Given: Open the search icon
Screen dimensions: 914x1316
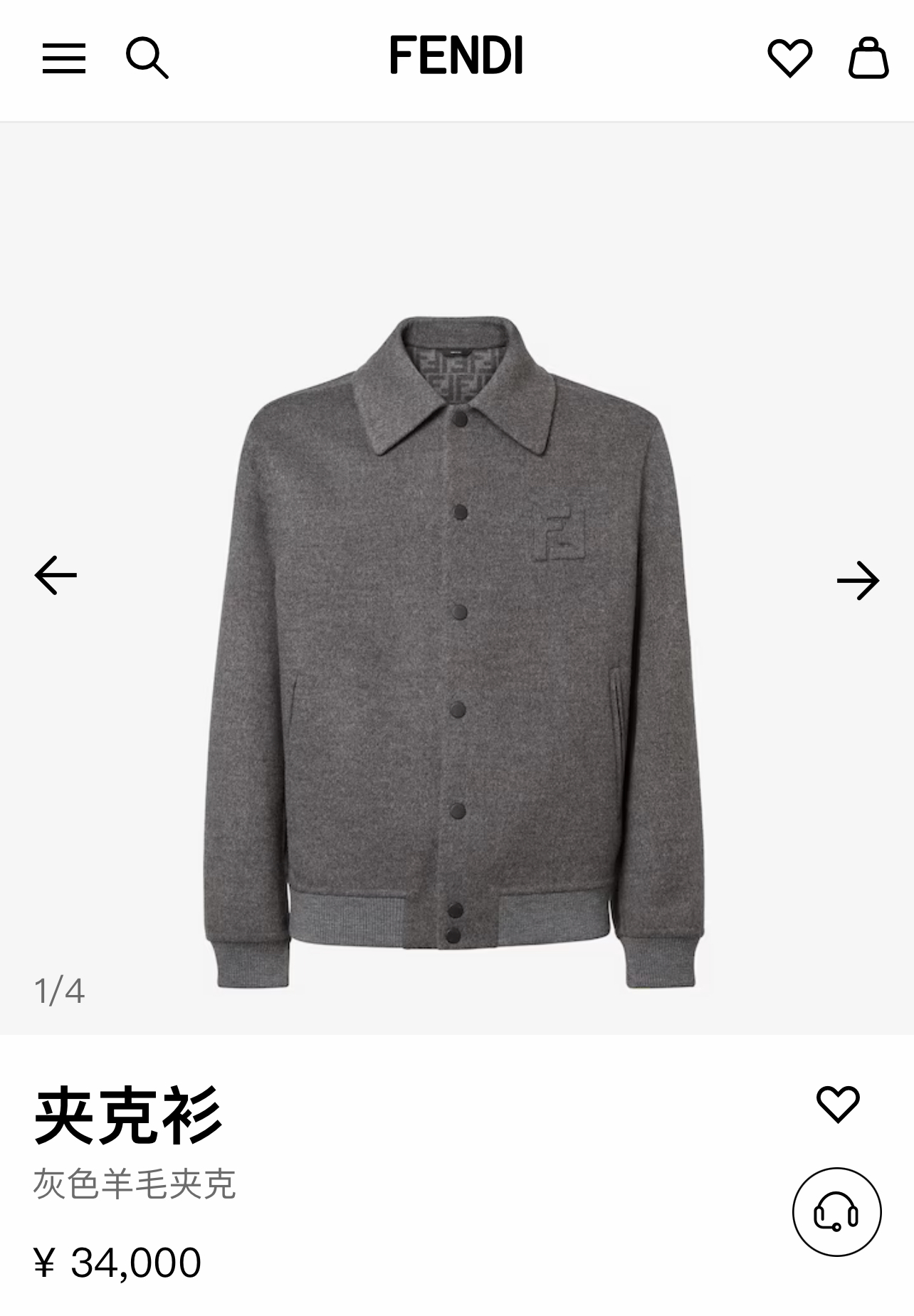Looking at the screenshot, I should [147, 57].
